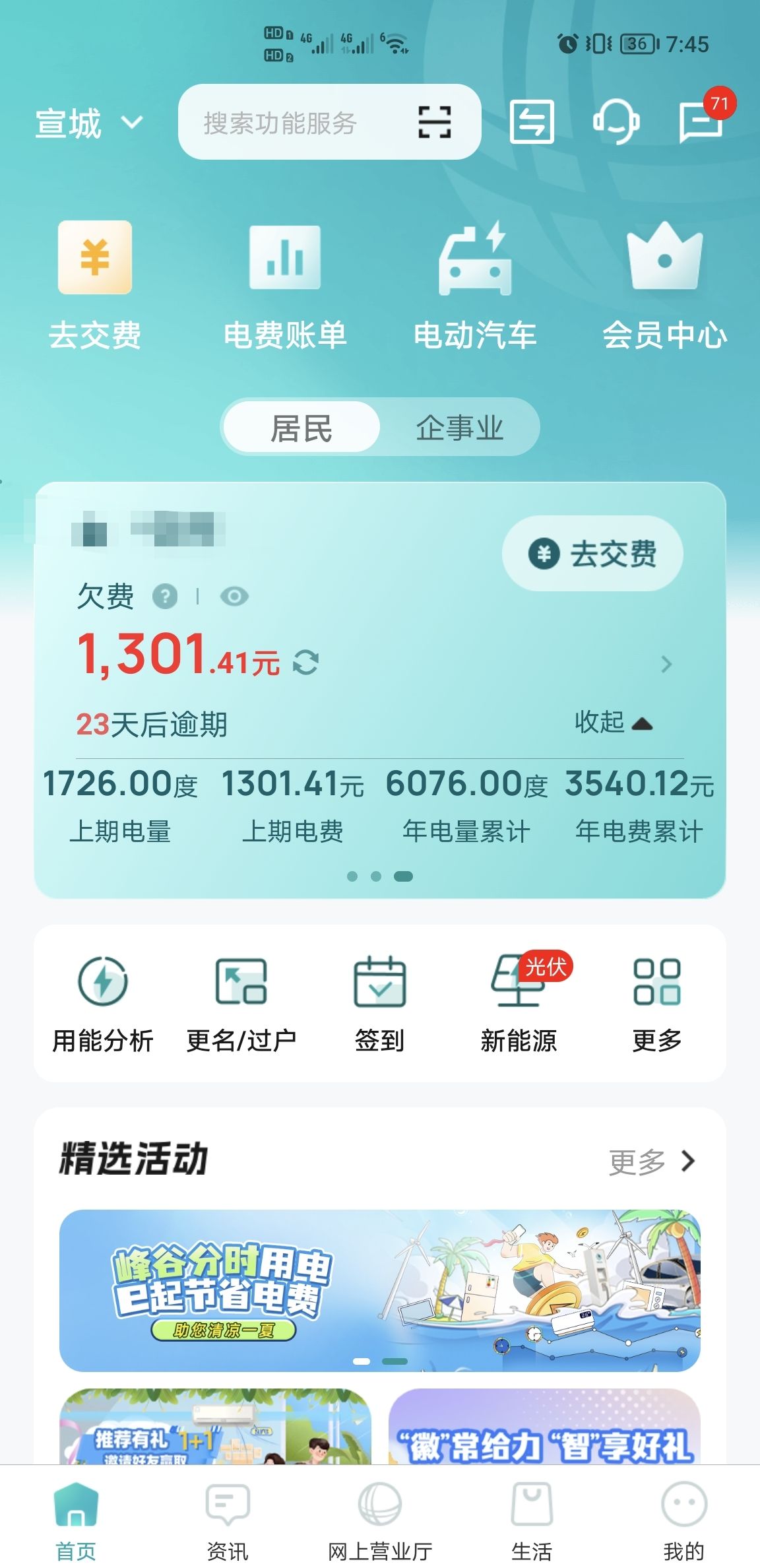Open messages with 71 unread

click(x=701, y=122)
